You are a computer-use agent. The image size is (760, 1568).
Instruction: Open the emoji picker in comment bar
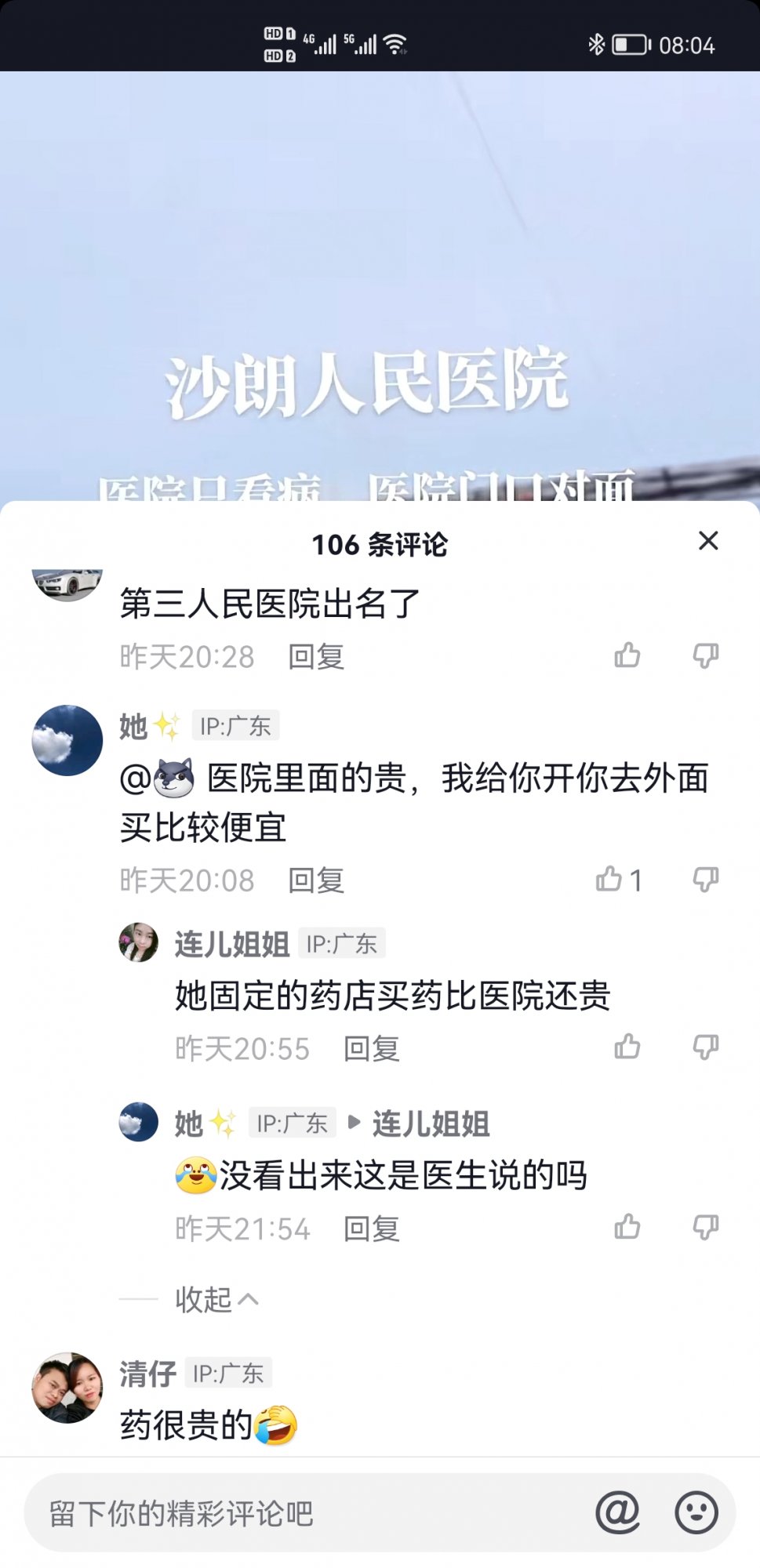point(696,1512)
